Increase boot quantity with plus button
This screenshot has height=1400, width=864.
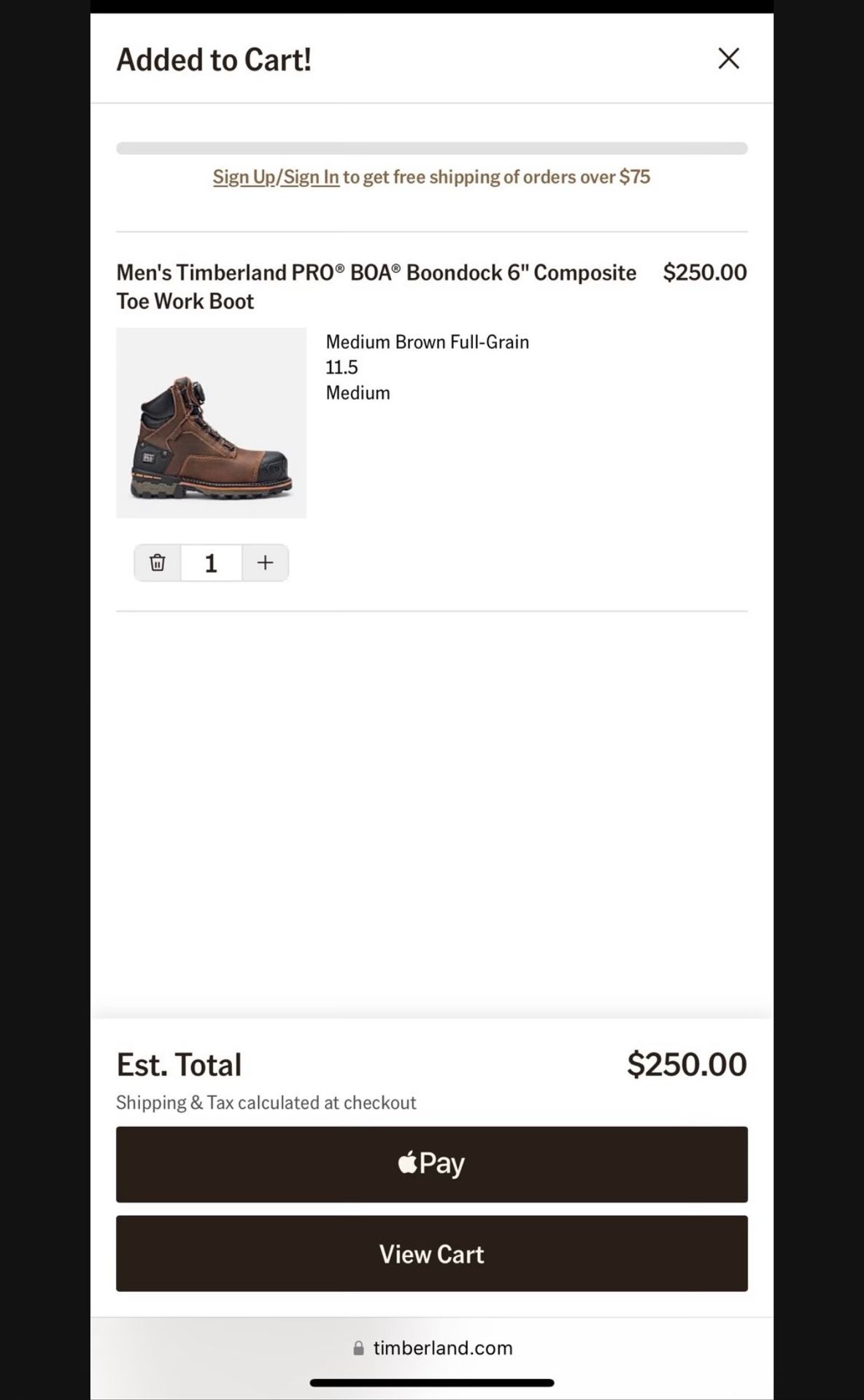(266, 563)
